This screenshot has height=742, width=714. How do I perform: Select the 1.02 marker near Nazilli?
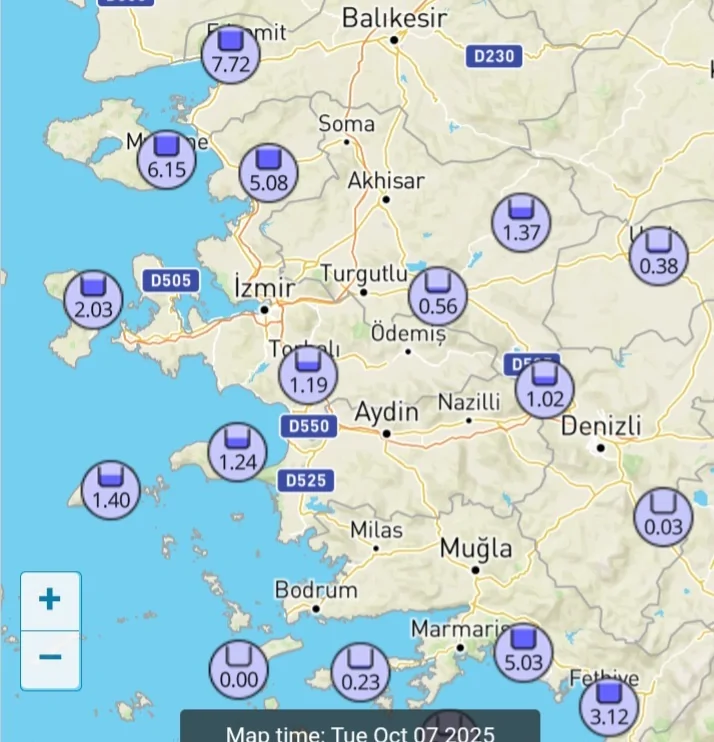click(x=545, y=389)
